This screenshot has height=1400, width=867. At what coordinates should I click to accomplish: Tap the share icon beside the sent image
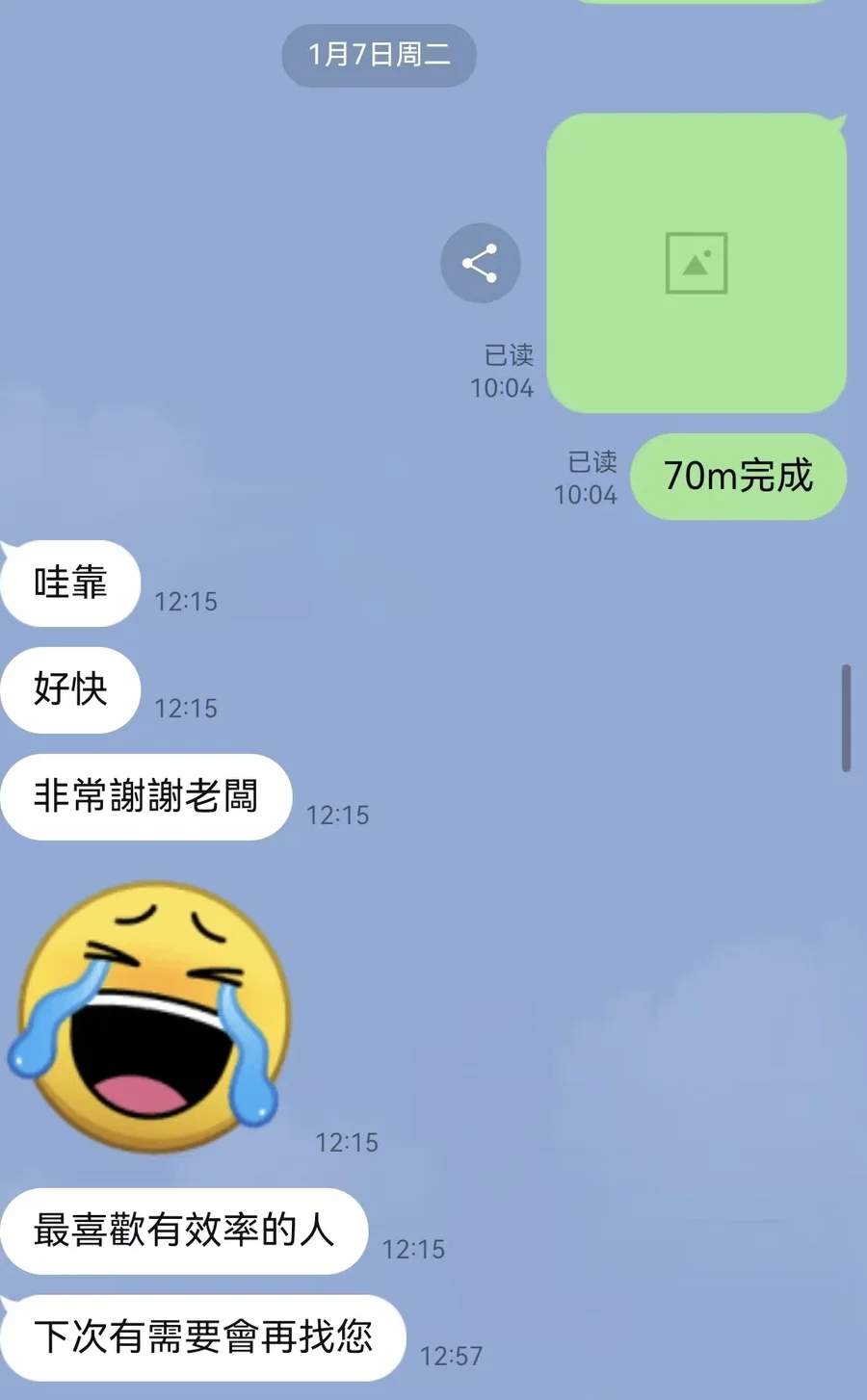[x=480, y=263]
